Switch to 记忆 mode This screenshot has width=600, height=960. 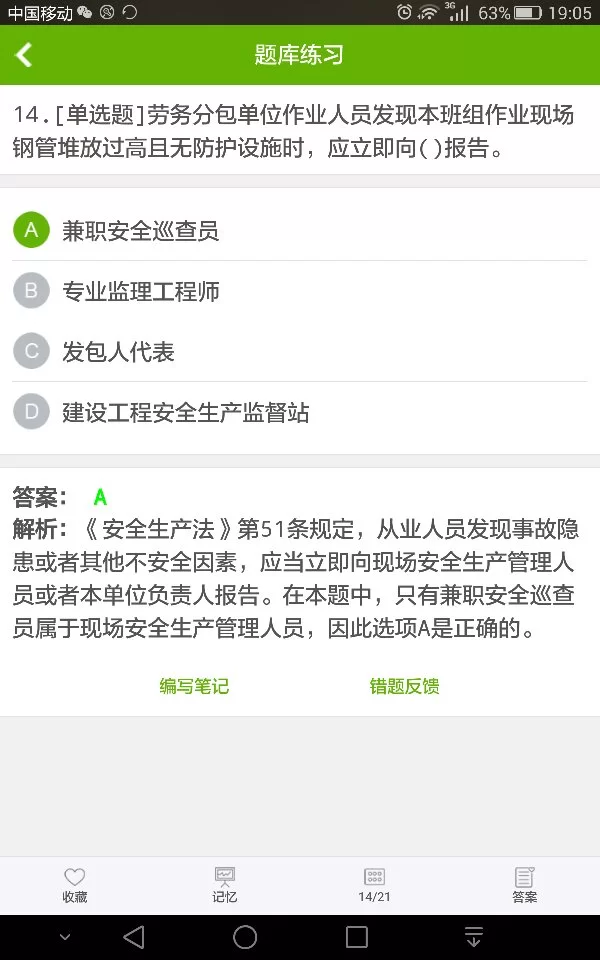tap(225, 885)
